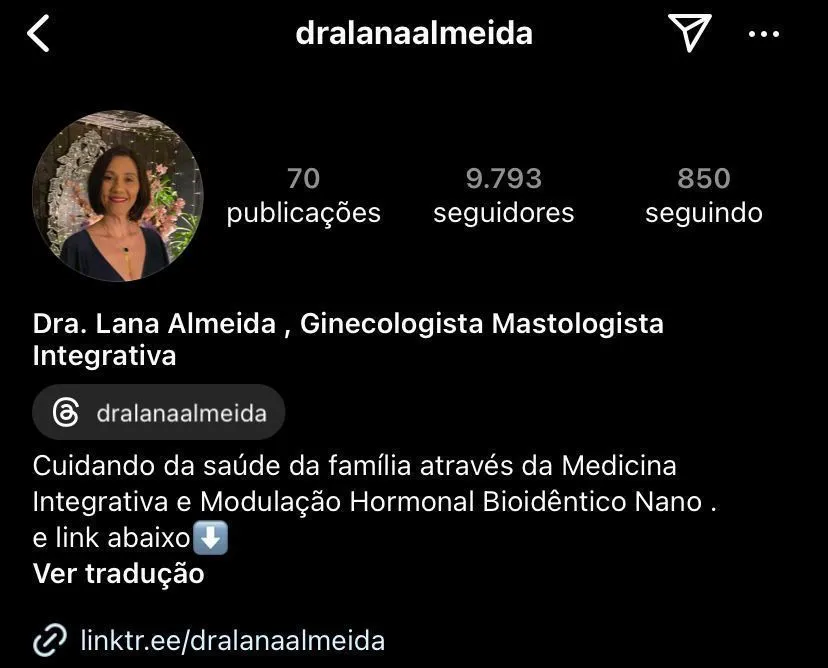Go back using the top-left arrow
This screenshot has width=828, height=668.
click(x=38, y=35)
